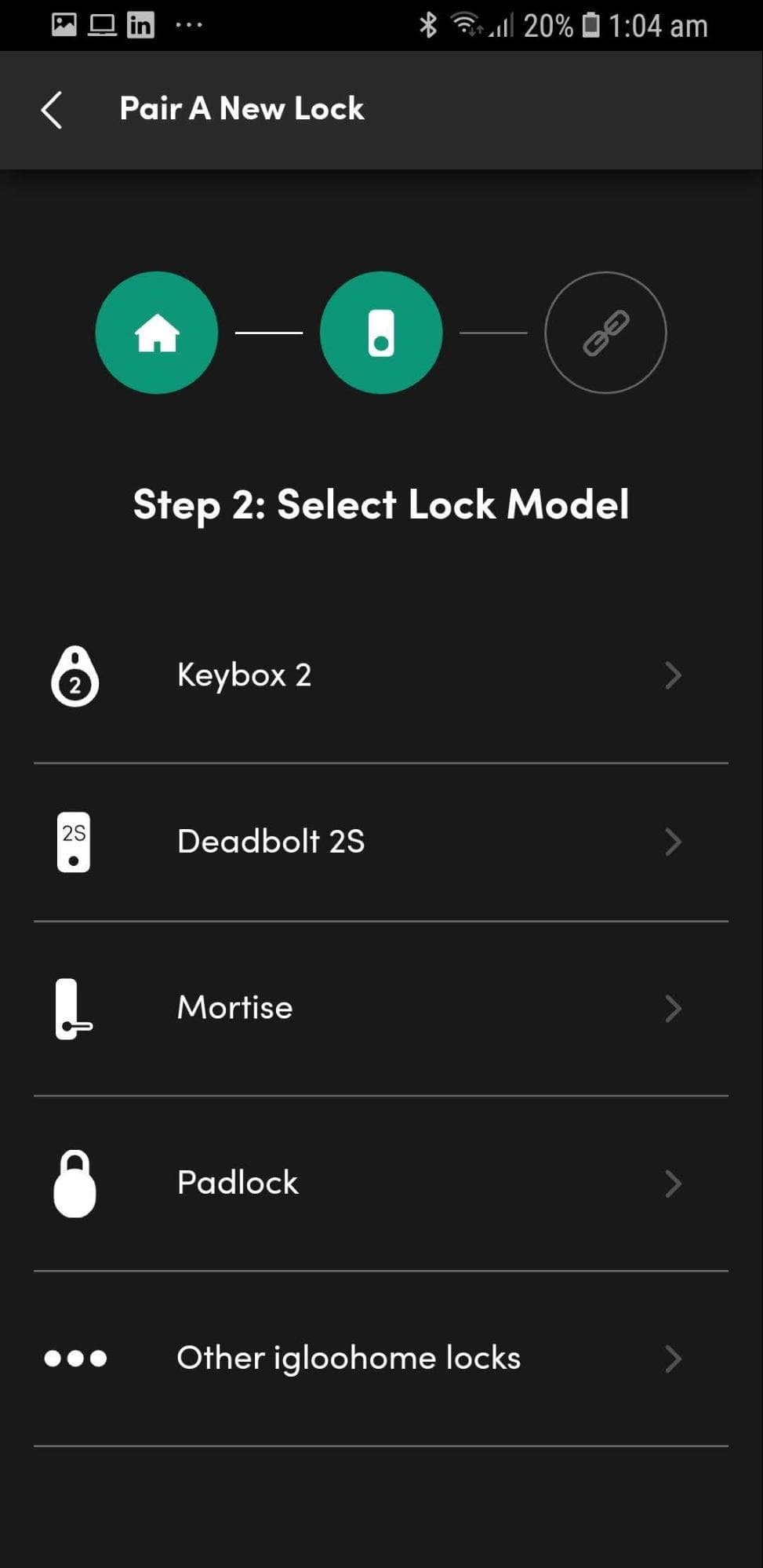Return to the home step circle
Screen dimensions: 763x1568
point(157,333)
